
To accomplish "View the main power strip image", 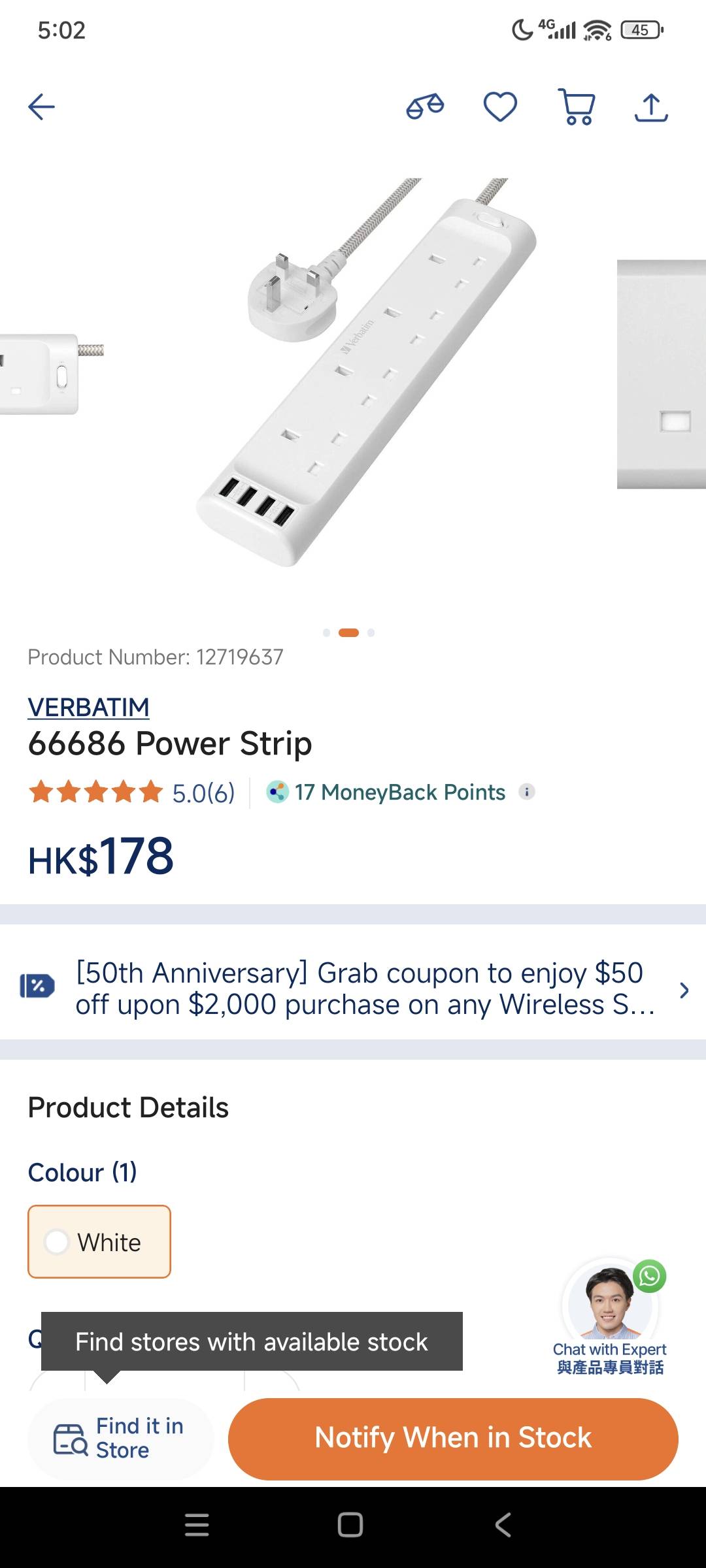I will coord(366,372).
